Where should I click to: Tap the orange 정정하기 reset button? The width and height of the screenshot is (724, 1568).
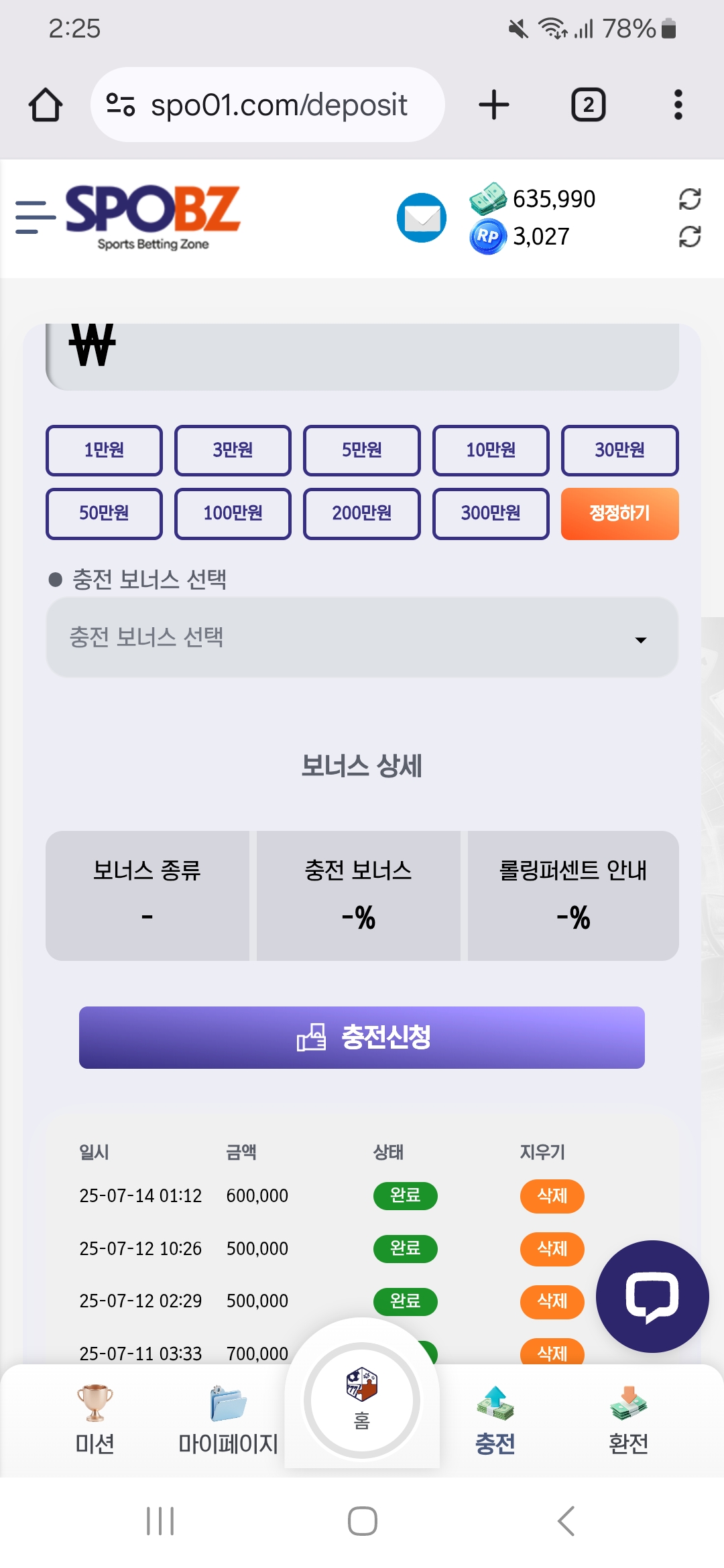[619, 513]
